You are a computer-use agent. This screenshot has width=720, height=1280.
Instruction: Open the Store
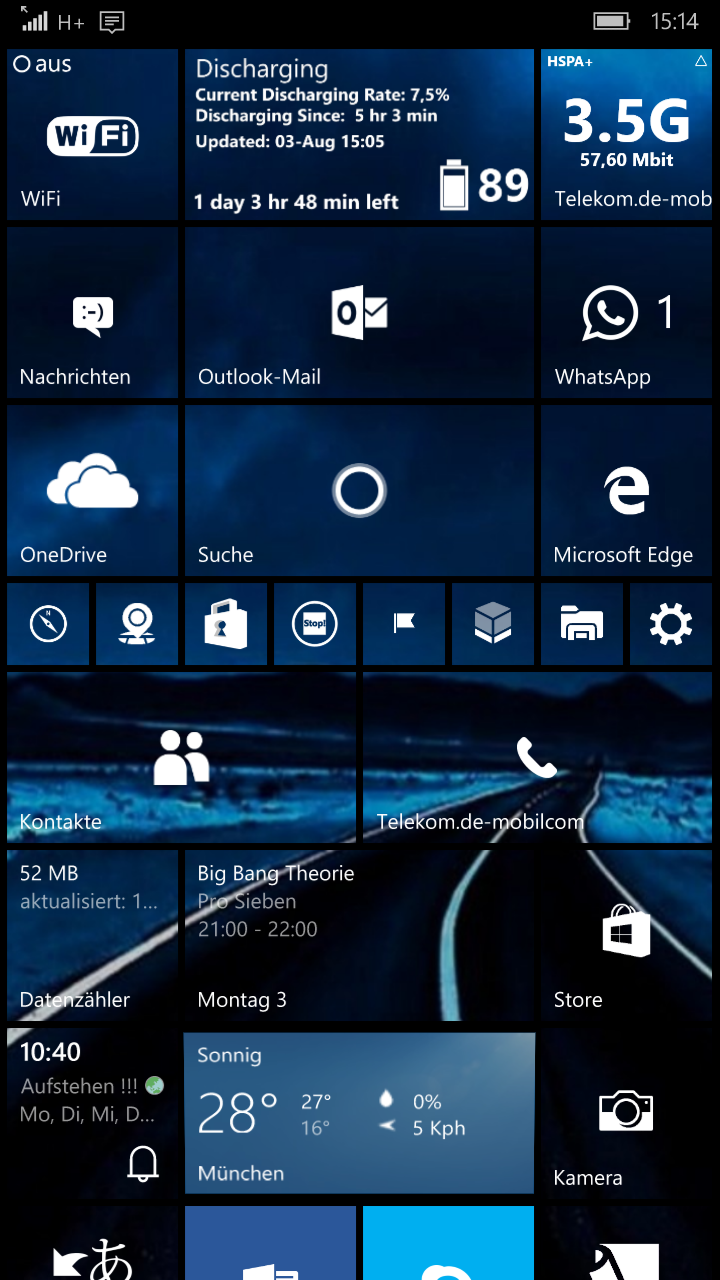point(626,935)
